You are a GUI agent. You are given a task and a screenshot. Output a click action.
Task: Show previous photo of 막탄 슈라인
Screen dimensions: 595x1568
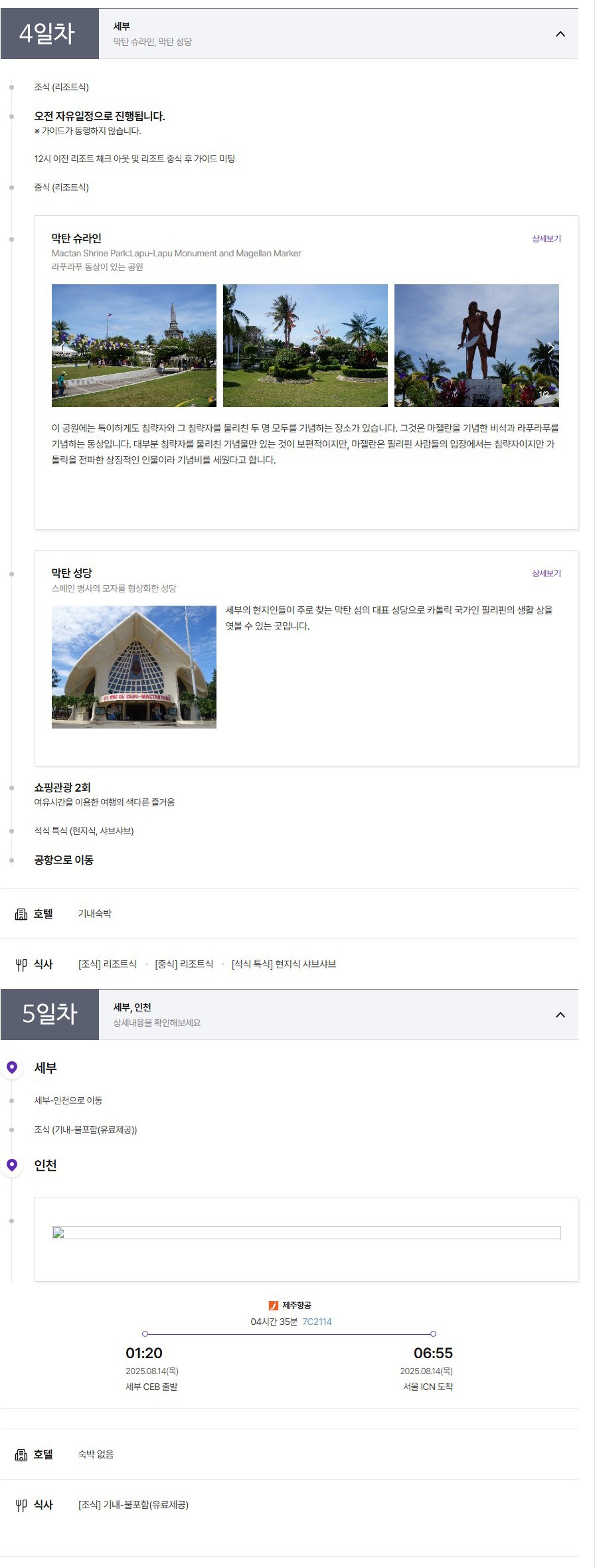point(62,347)
